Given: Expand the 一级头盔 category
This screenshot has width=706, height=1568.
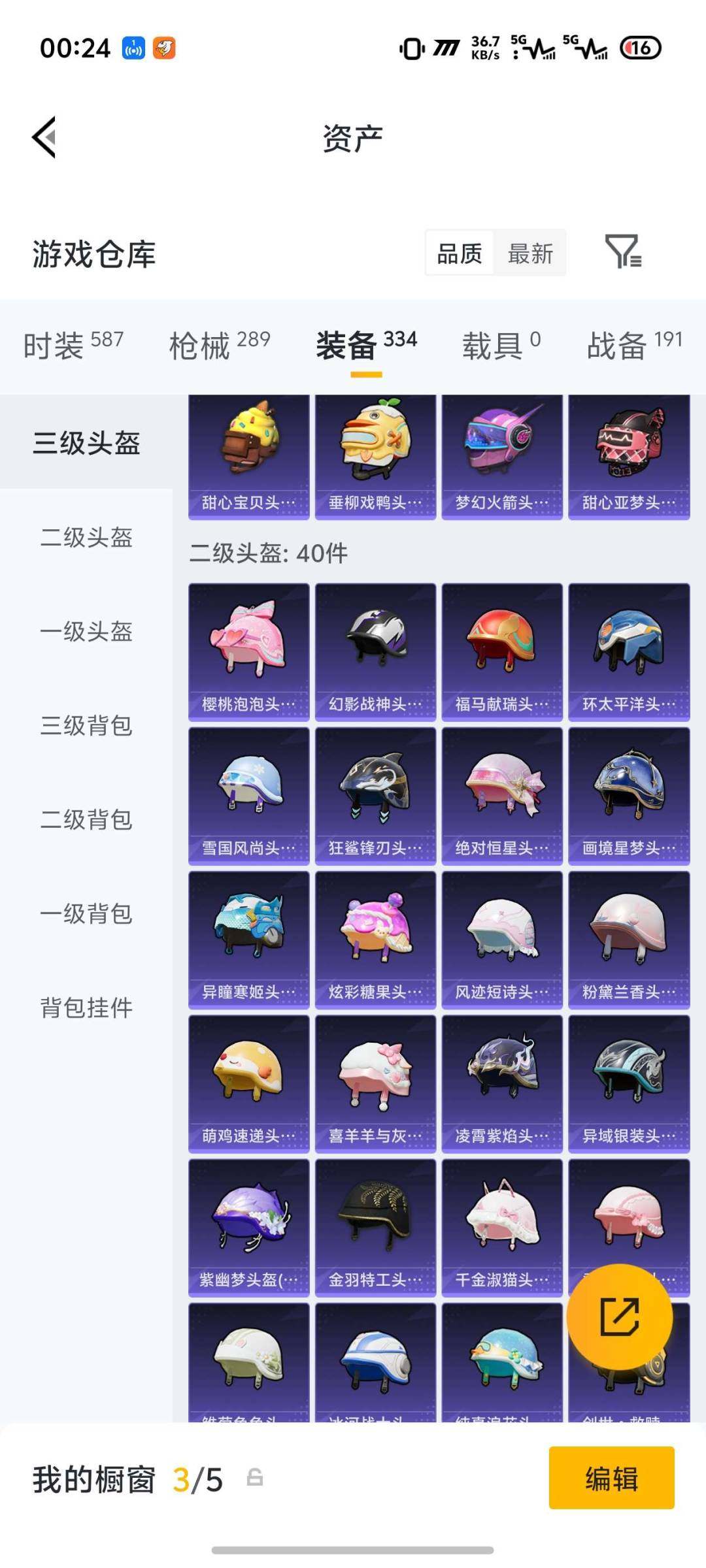Looking at the screenshot, I should coord(87,631).
